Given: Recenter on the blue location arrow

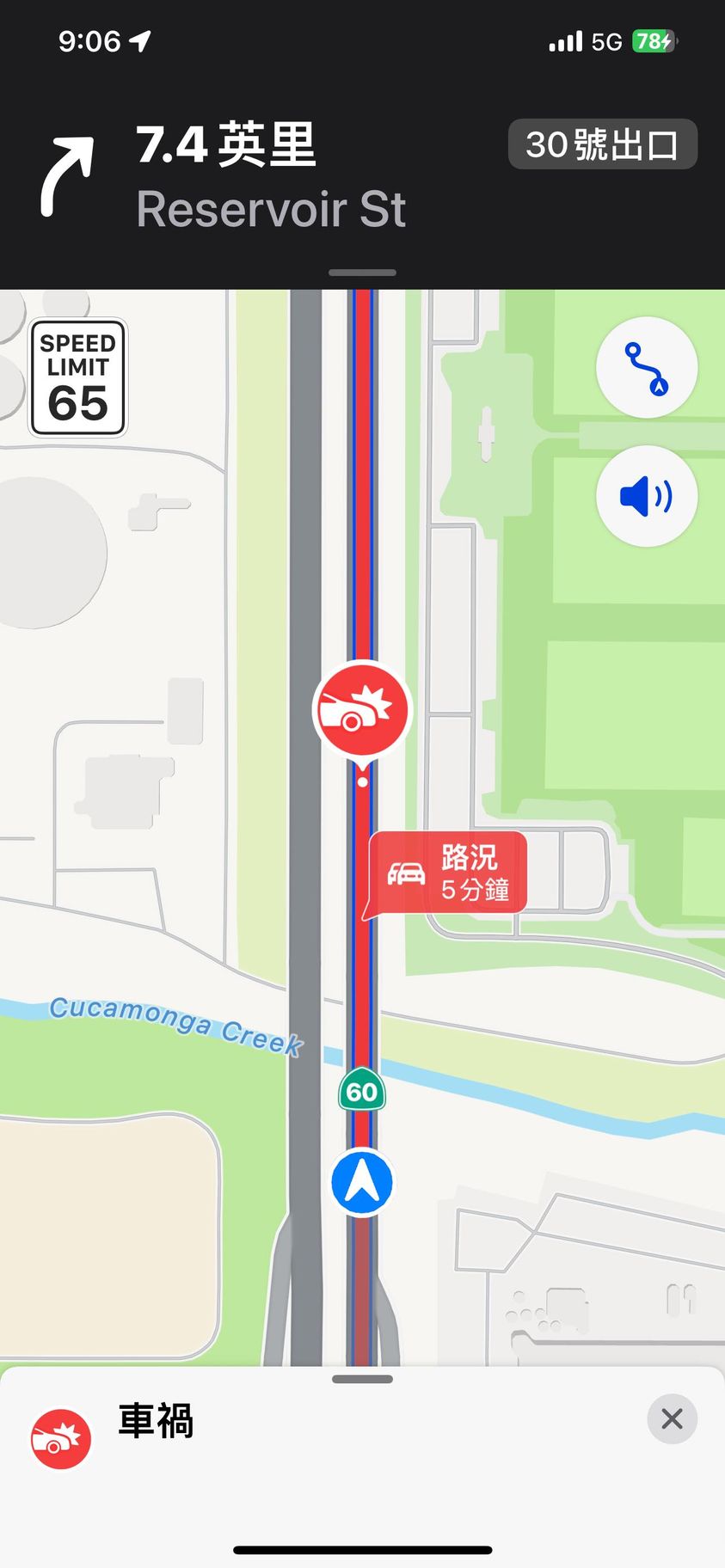Looking at the screenshot, I should pyautogui.click(x=362, y=1181).
